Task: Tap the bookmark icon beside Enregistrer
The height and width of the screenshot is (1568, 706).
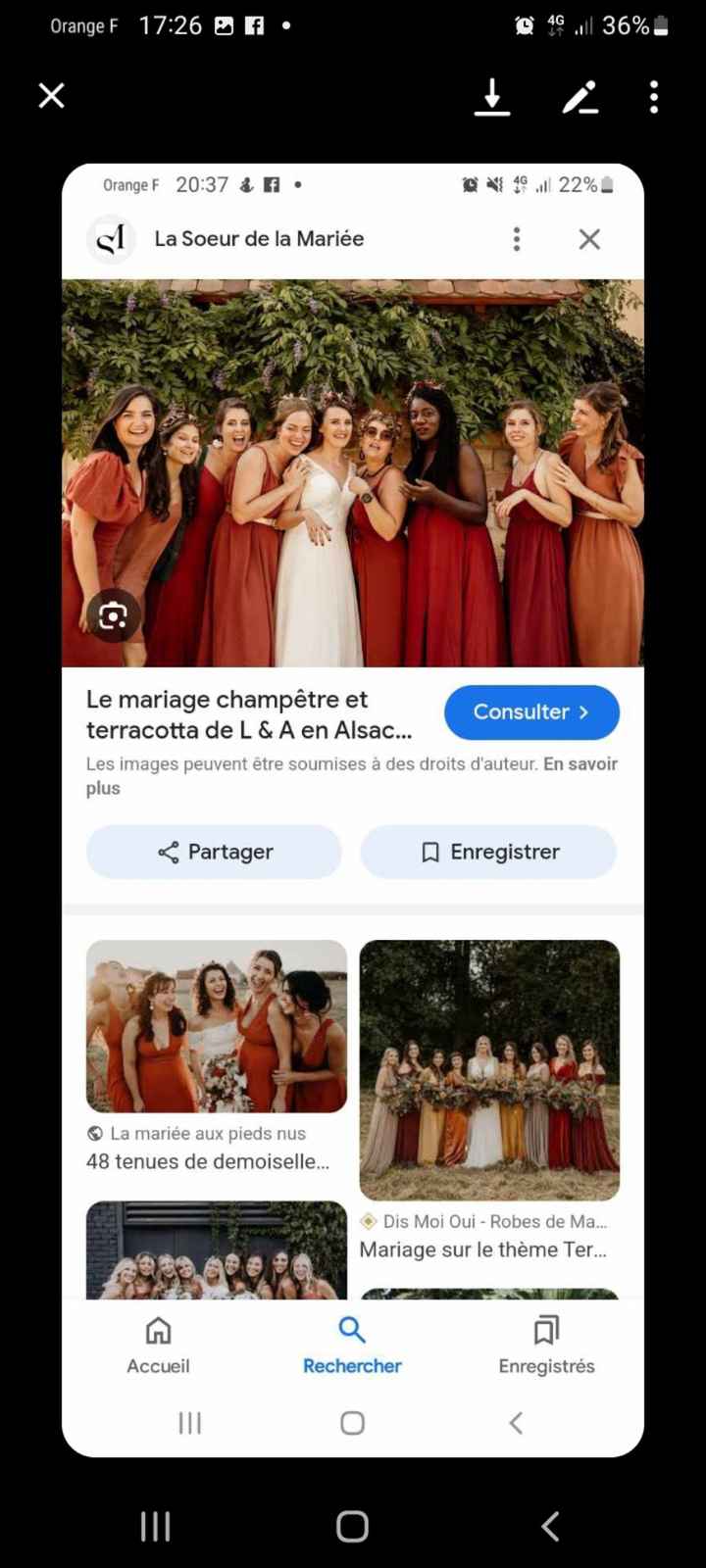Action: point(429,852)
